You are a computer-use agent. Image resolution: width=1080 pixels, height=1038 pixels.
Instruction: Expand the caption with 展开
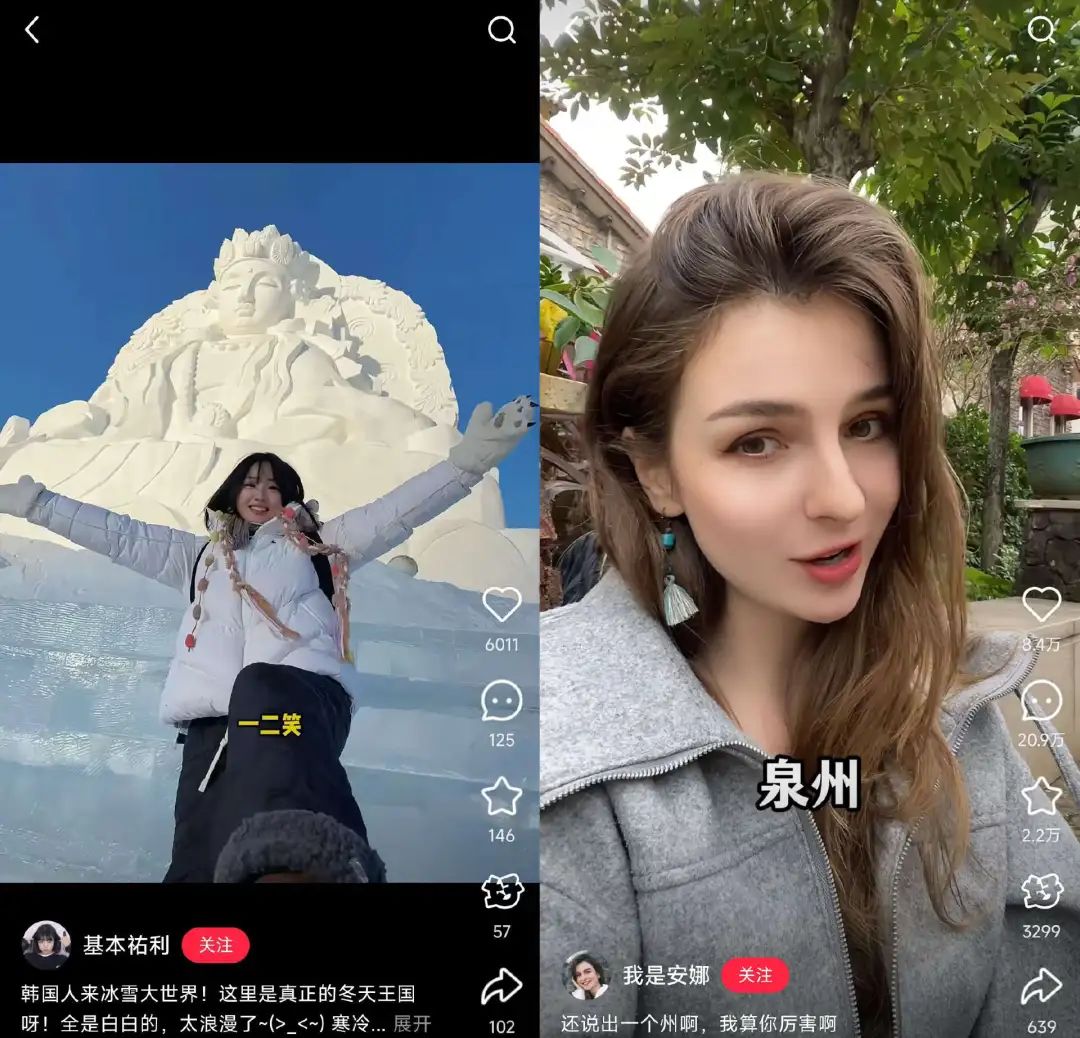[412, 1023]
